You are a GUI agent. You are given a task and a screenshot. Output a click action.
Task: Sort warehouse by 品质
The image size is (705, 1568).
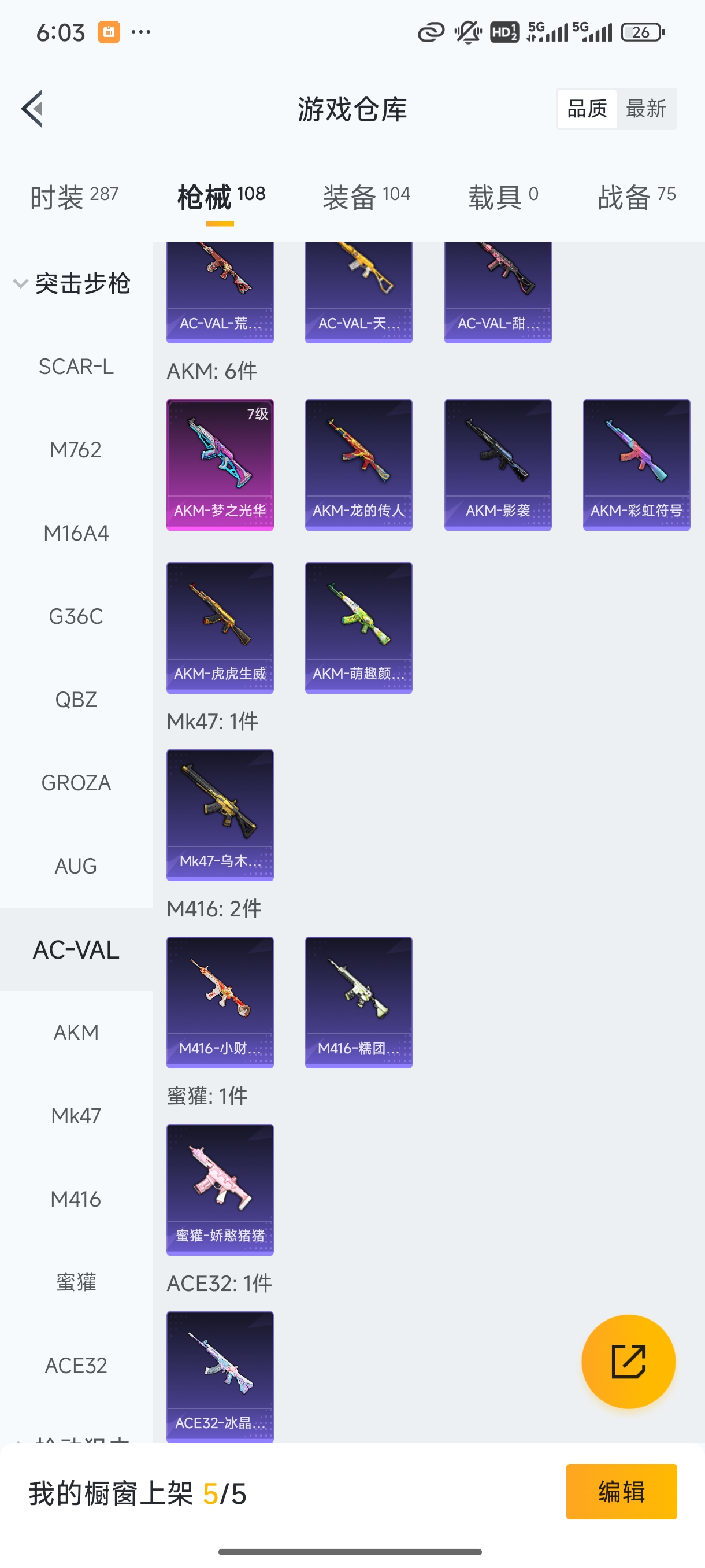click(x=587, y=109)
